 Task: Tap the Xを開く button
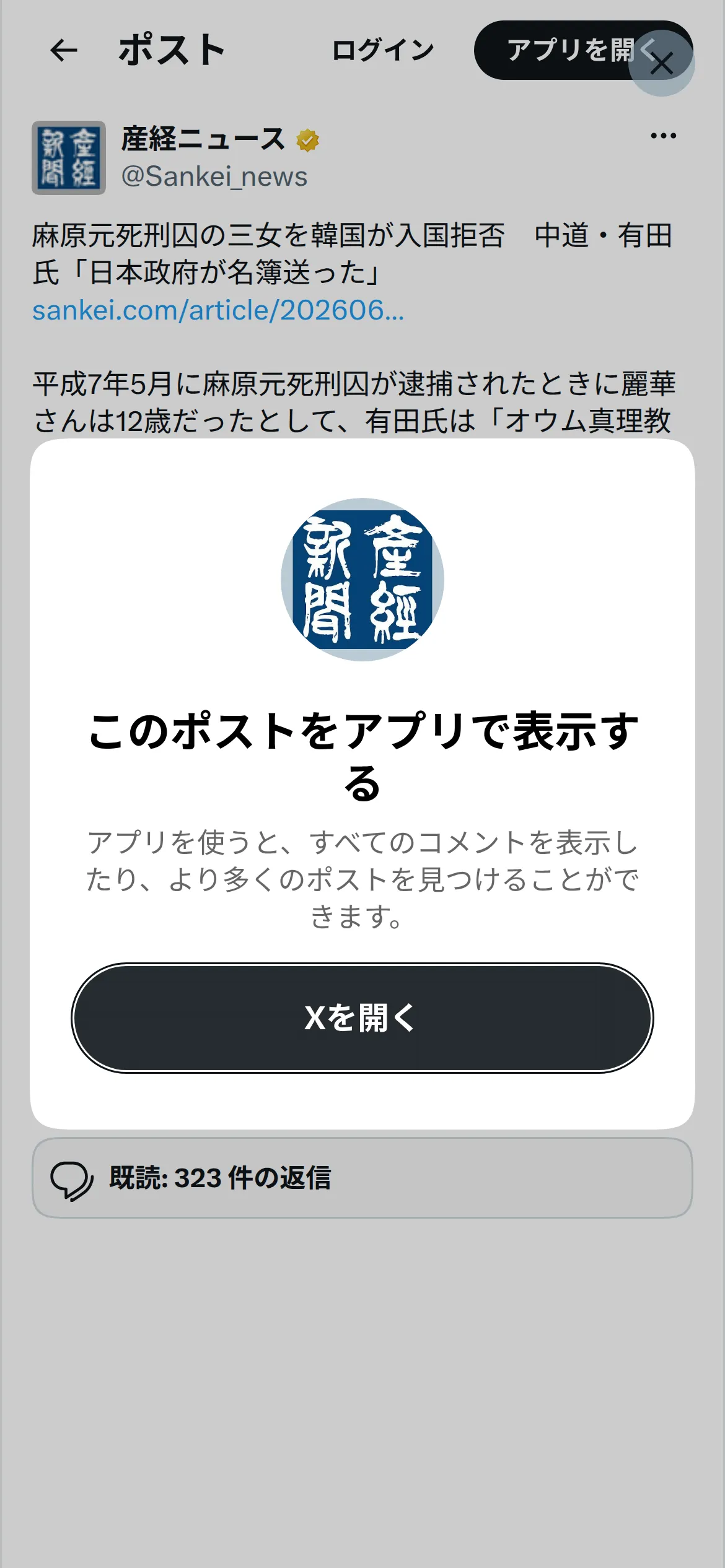click(x=362, y=1017)
